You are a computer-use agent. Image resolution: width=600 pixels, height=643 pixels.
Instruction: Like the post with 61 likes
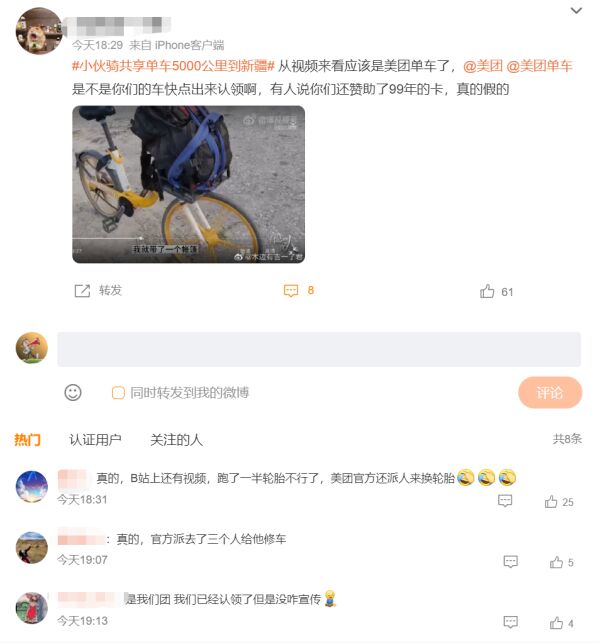click(x=496, y=292)
